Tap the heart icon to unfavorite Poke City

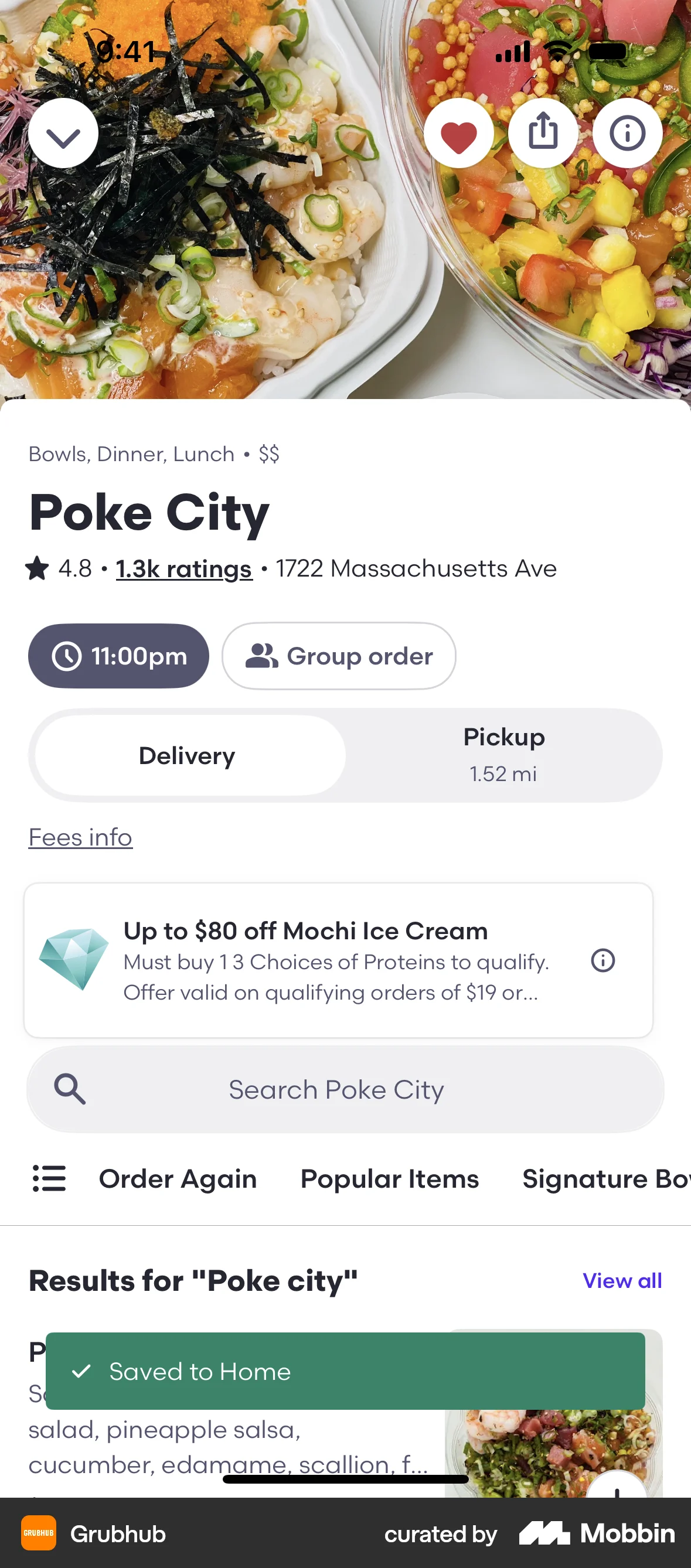point(459,134)
